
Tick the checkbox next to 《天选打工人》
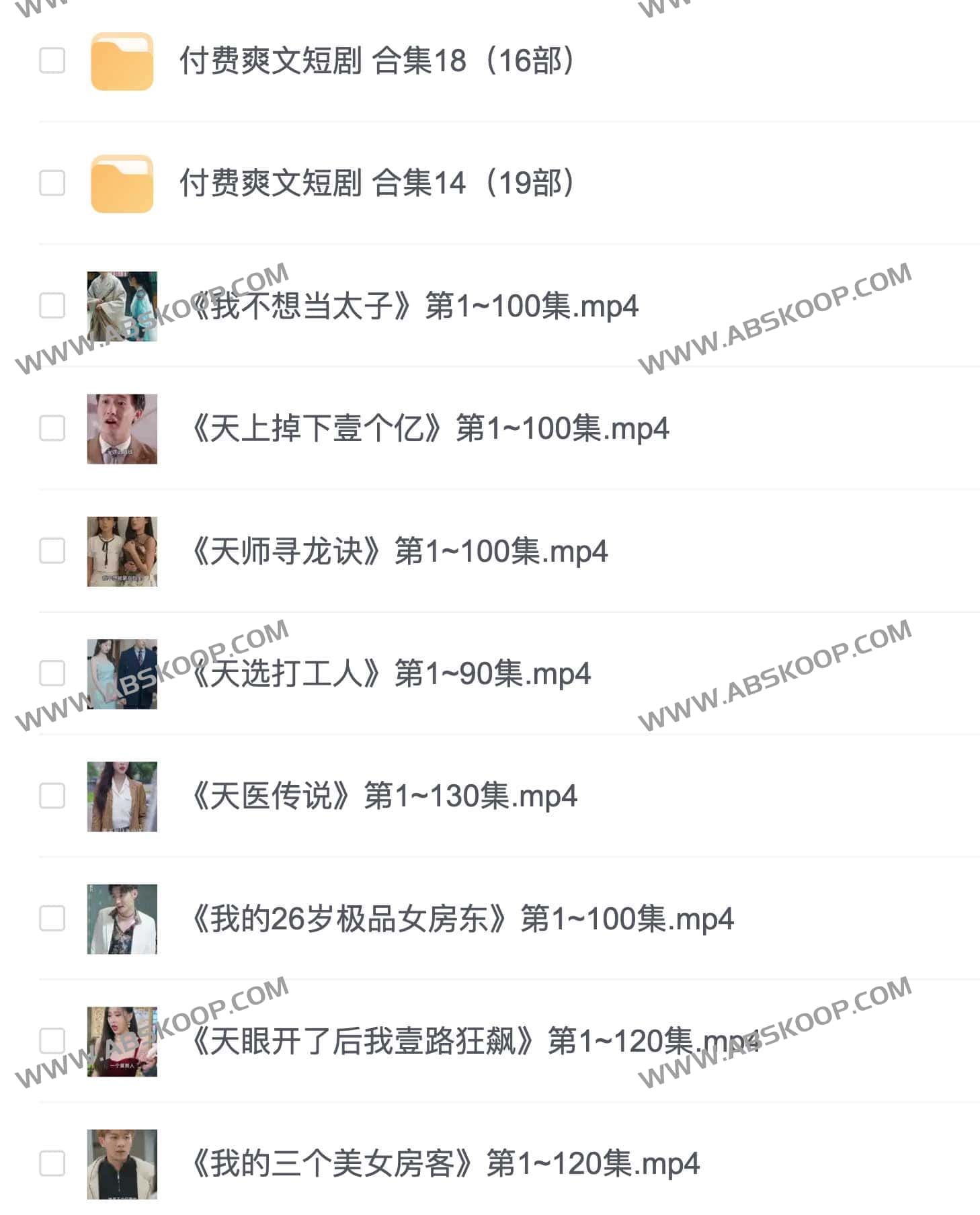click(52, 674)
